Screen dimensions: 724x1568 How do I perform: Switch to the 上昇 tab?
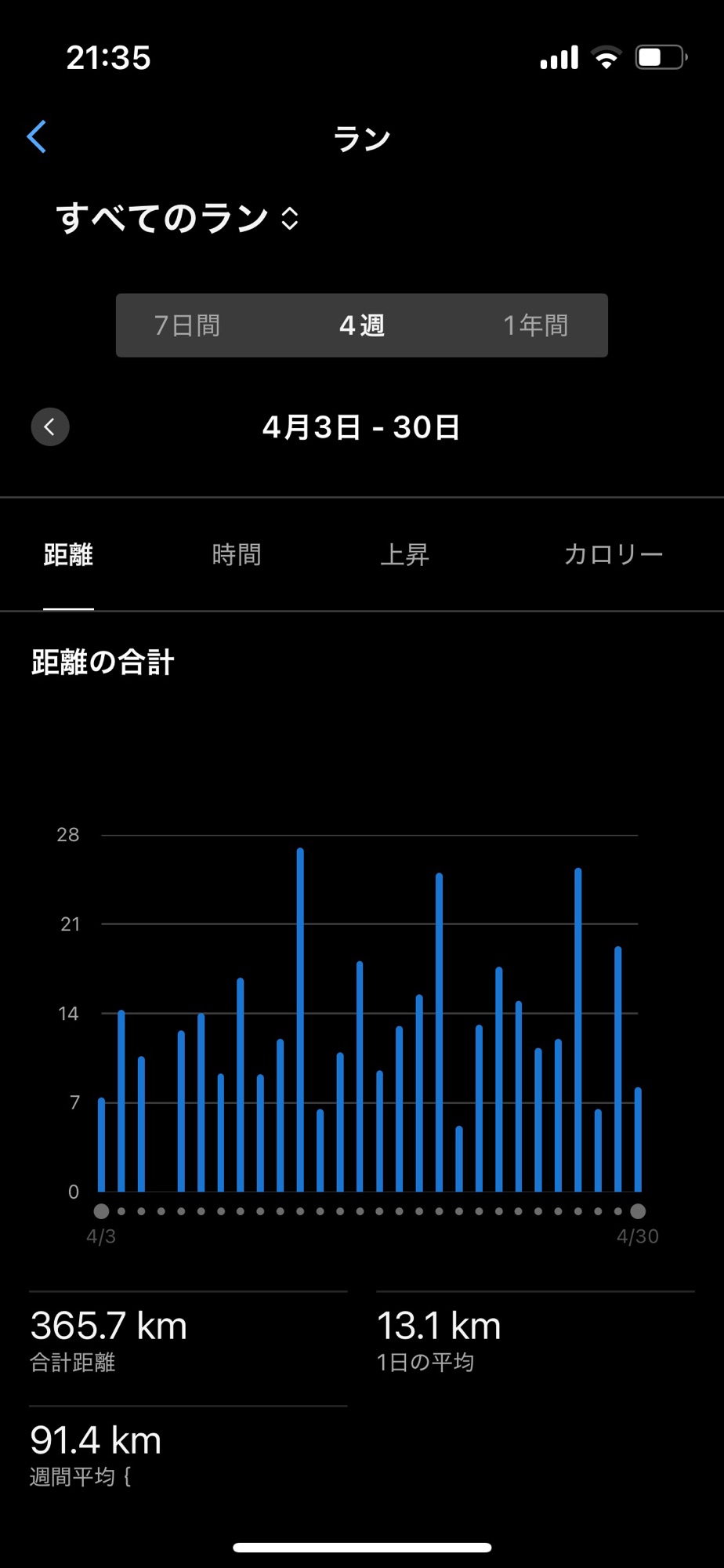(404, 555)
